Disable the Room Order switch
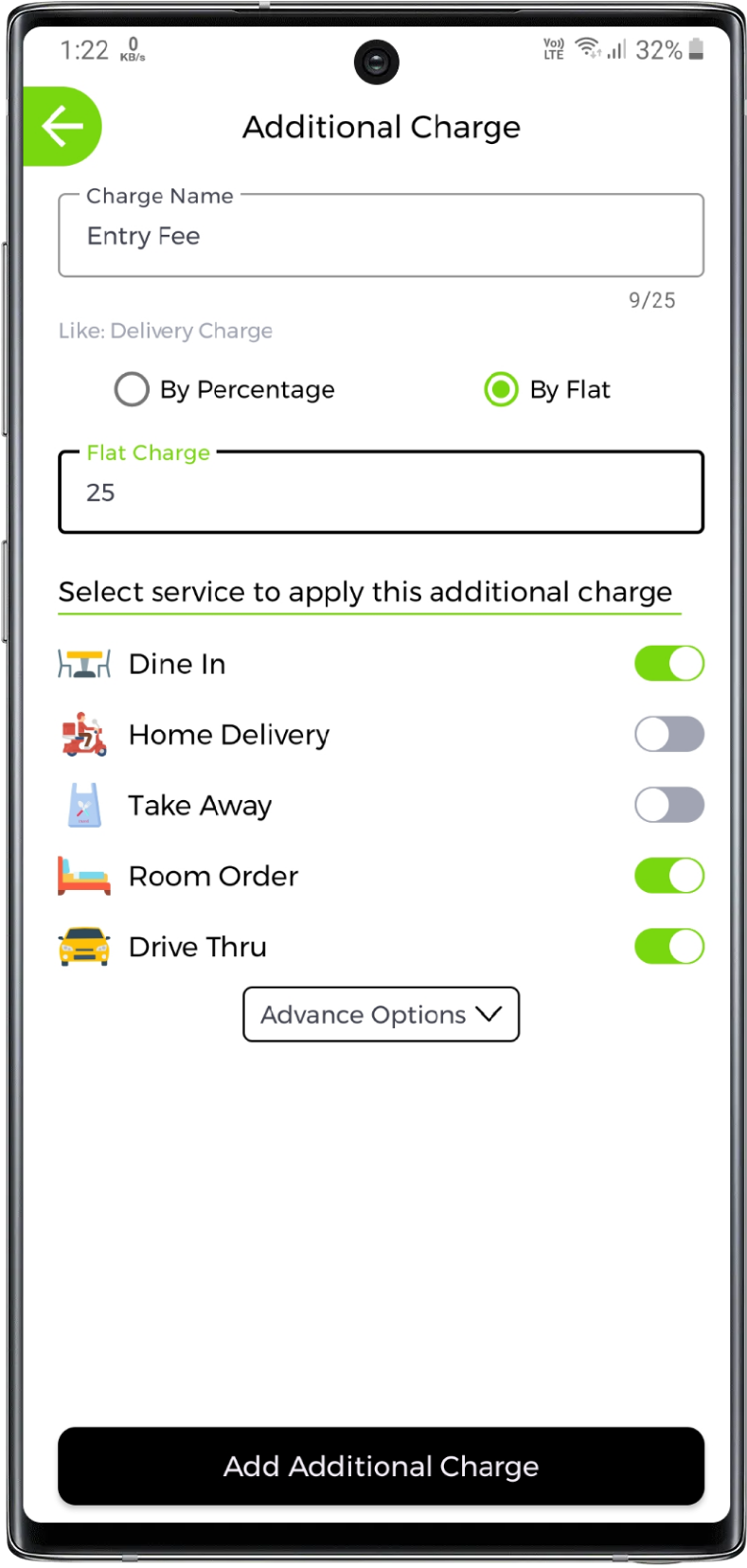The image size is (747, 1568). [668, 876]
